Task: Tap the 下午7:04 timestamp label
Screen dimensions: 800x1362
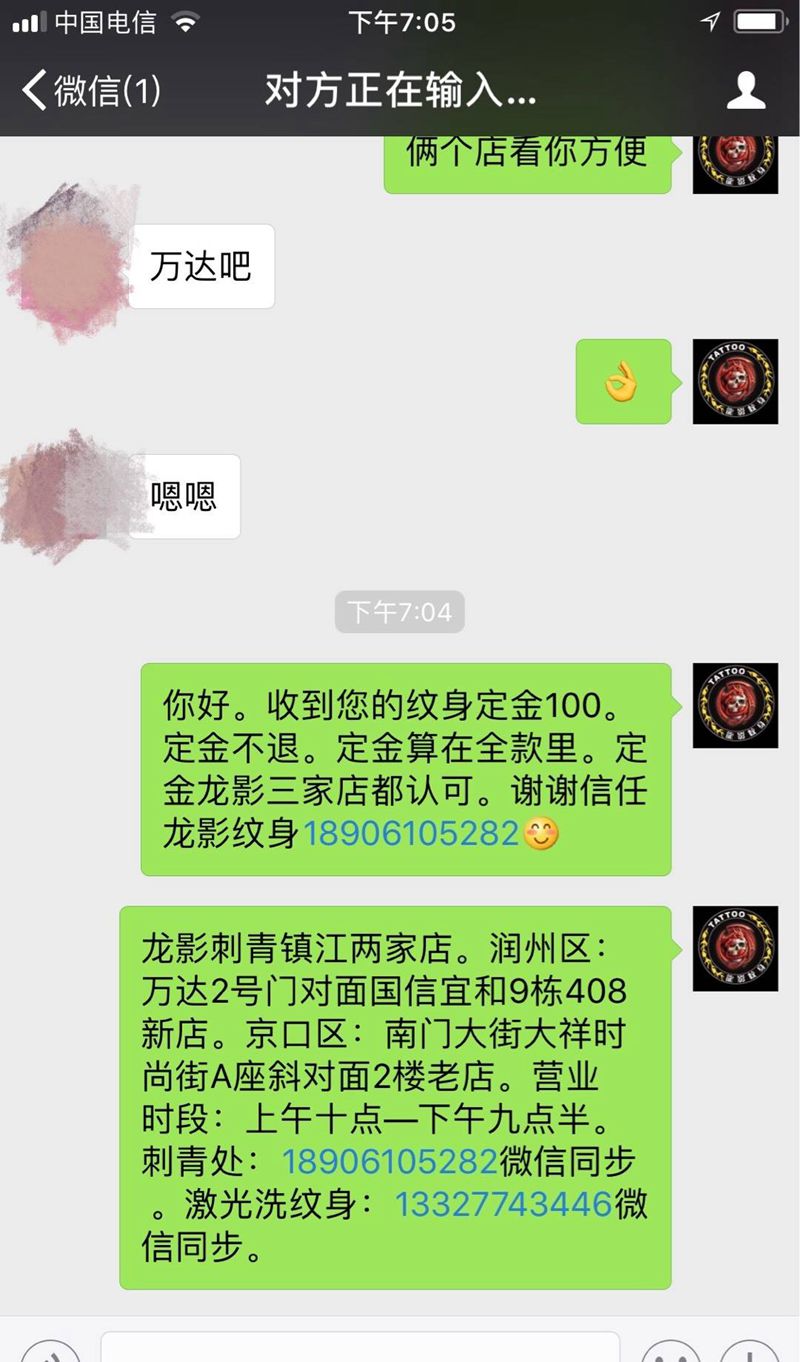Action: click(399, 612)
